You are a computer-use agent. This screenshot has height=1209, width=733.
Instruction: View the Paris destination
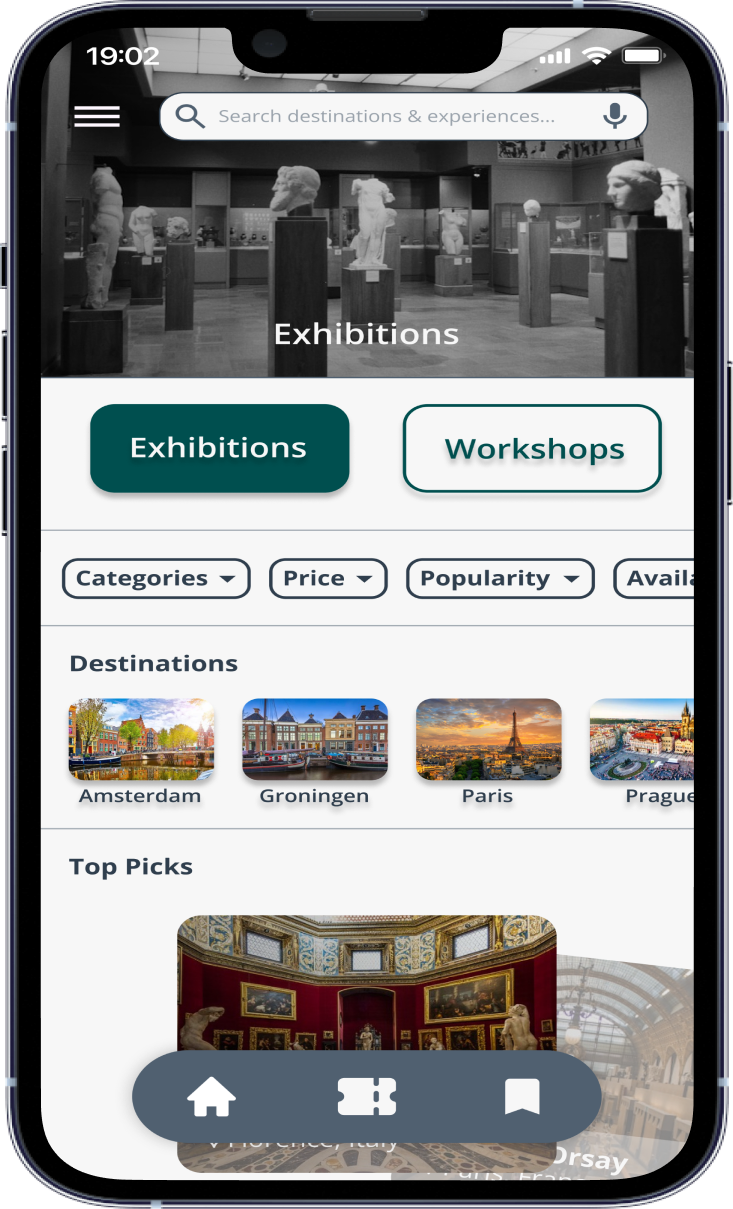tap(488, 740)
